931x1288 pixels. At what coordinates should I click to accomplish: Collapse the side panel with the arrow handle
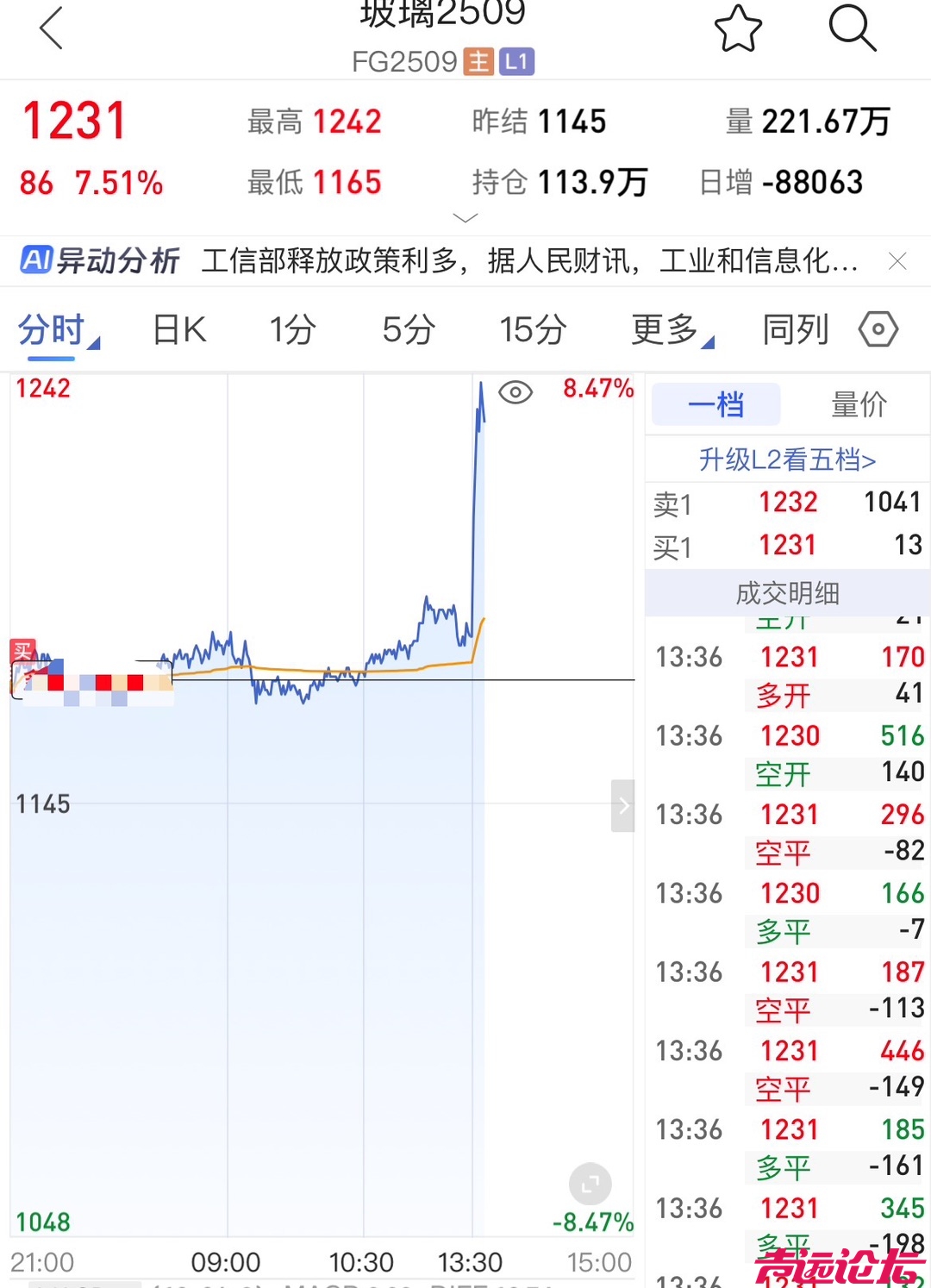[x=622, y=806]
